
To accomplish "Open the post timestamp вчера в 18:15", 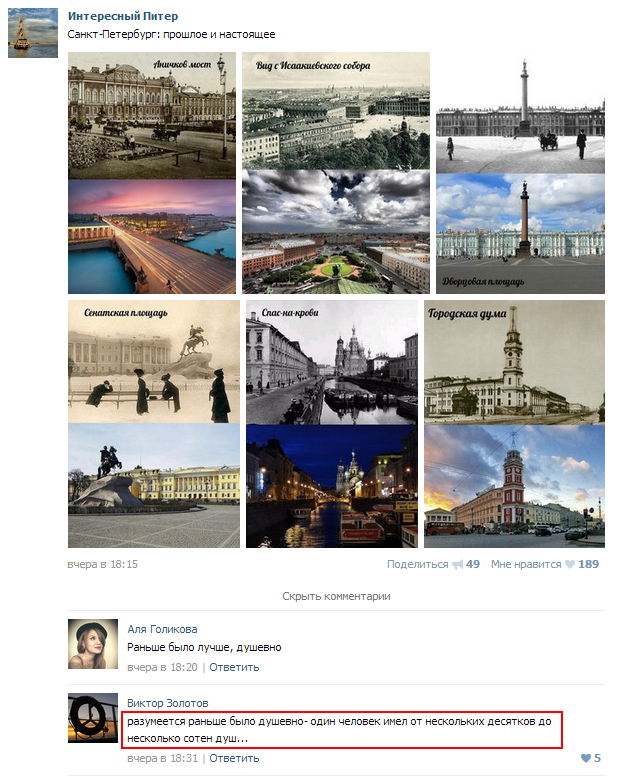I will [102, 564].
